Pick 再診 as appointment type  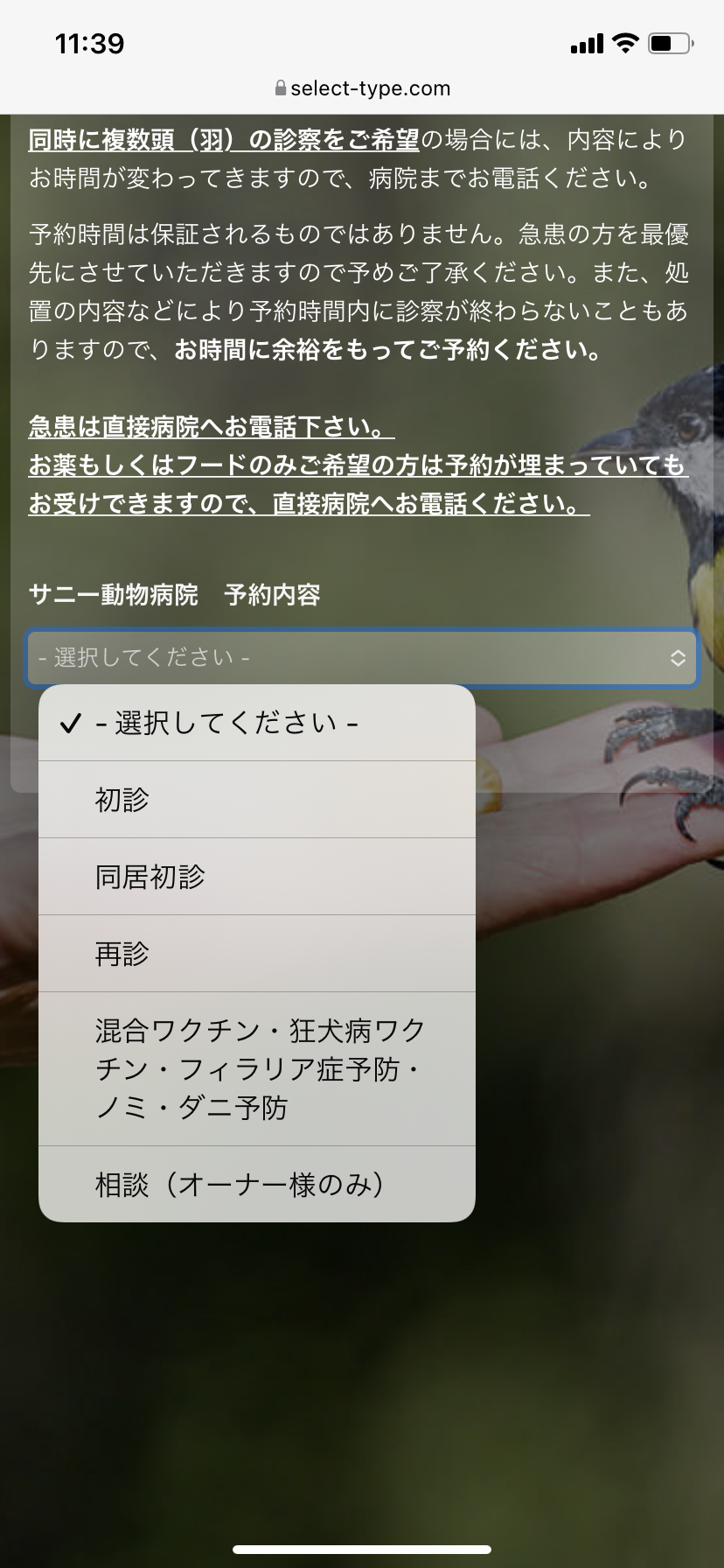[x=255, y=954]
